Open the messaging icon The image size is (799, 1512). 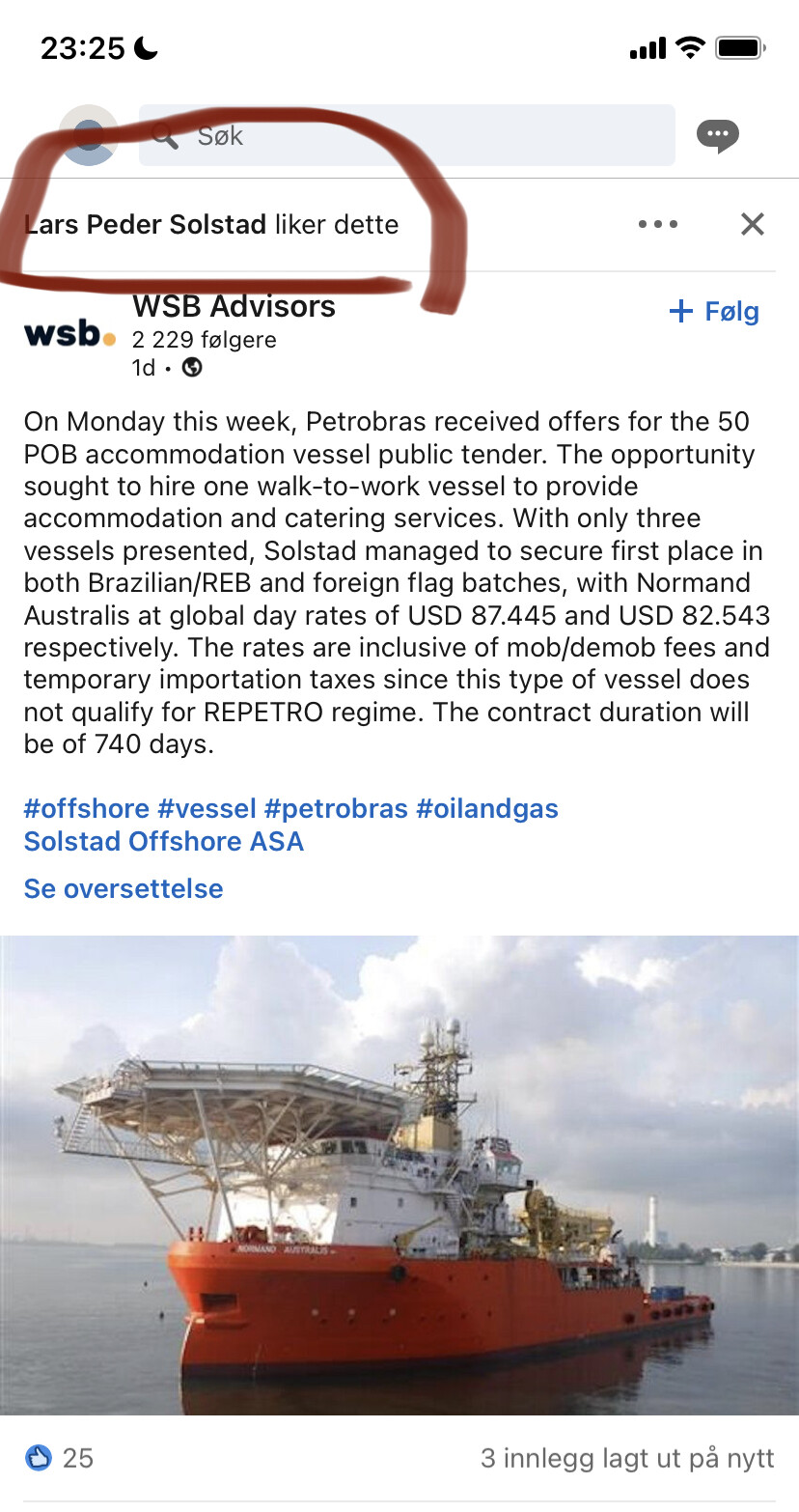pos(718,136)
